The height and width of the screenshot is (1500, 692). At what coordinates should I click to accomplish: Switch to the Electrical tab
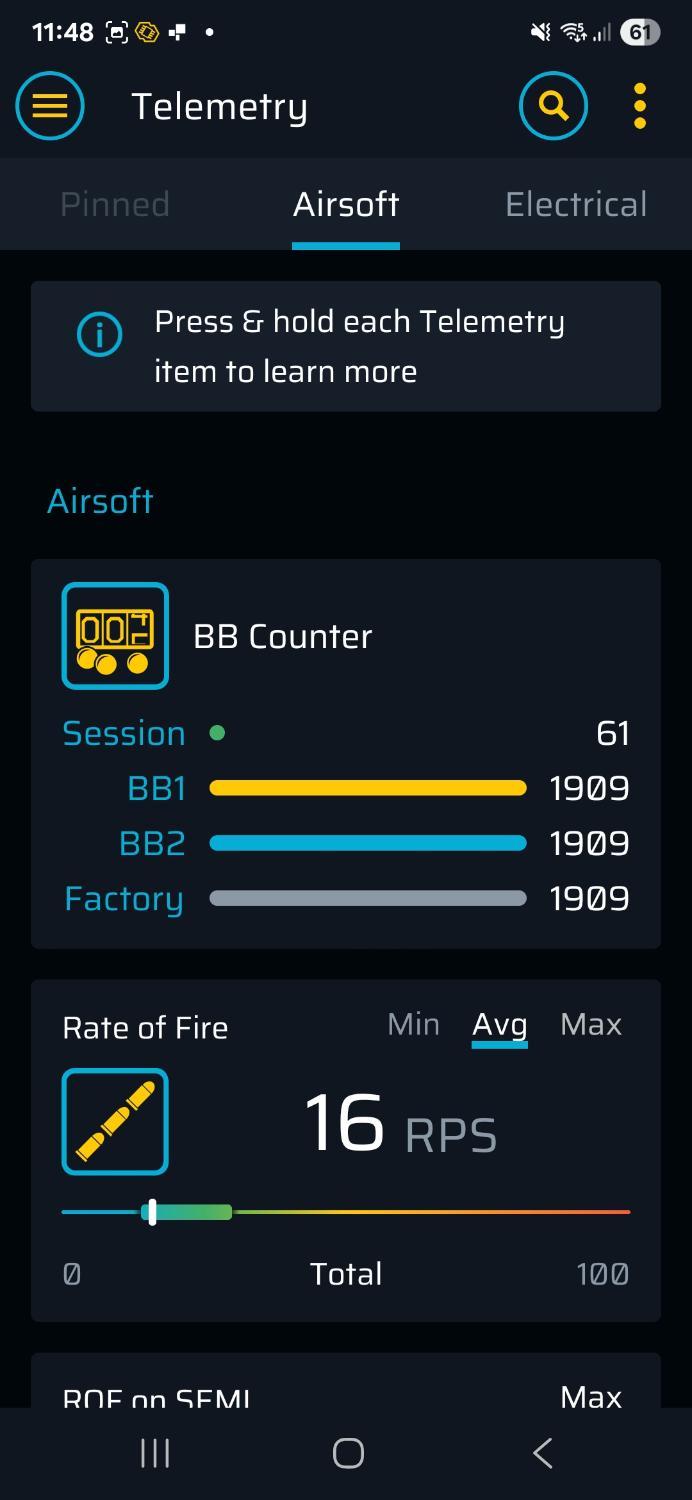(576, 204)
